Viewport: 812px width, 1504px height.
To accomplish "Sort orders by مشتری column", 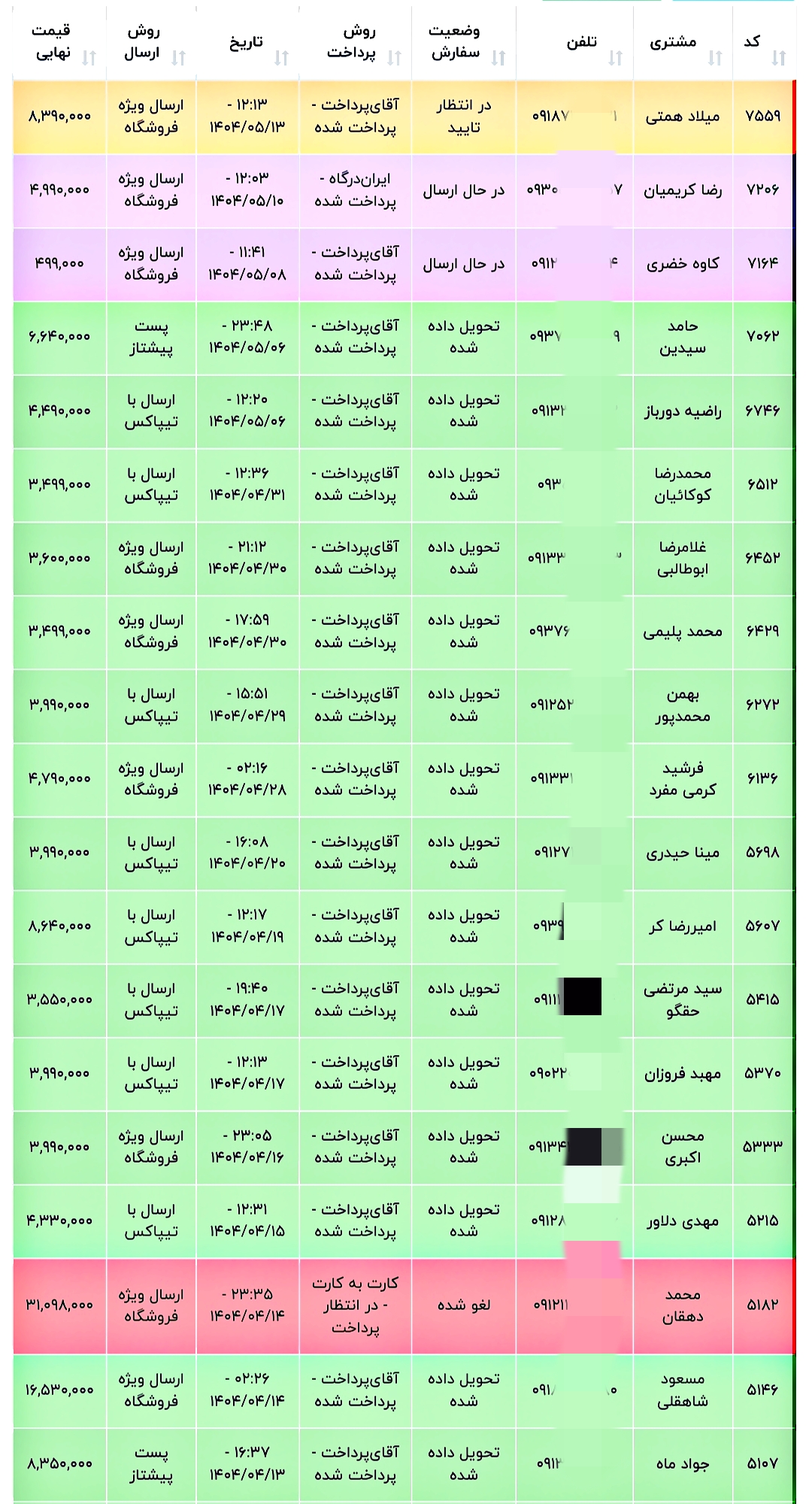I will (716, 58).
